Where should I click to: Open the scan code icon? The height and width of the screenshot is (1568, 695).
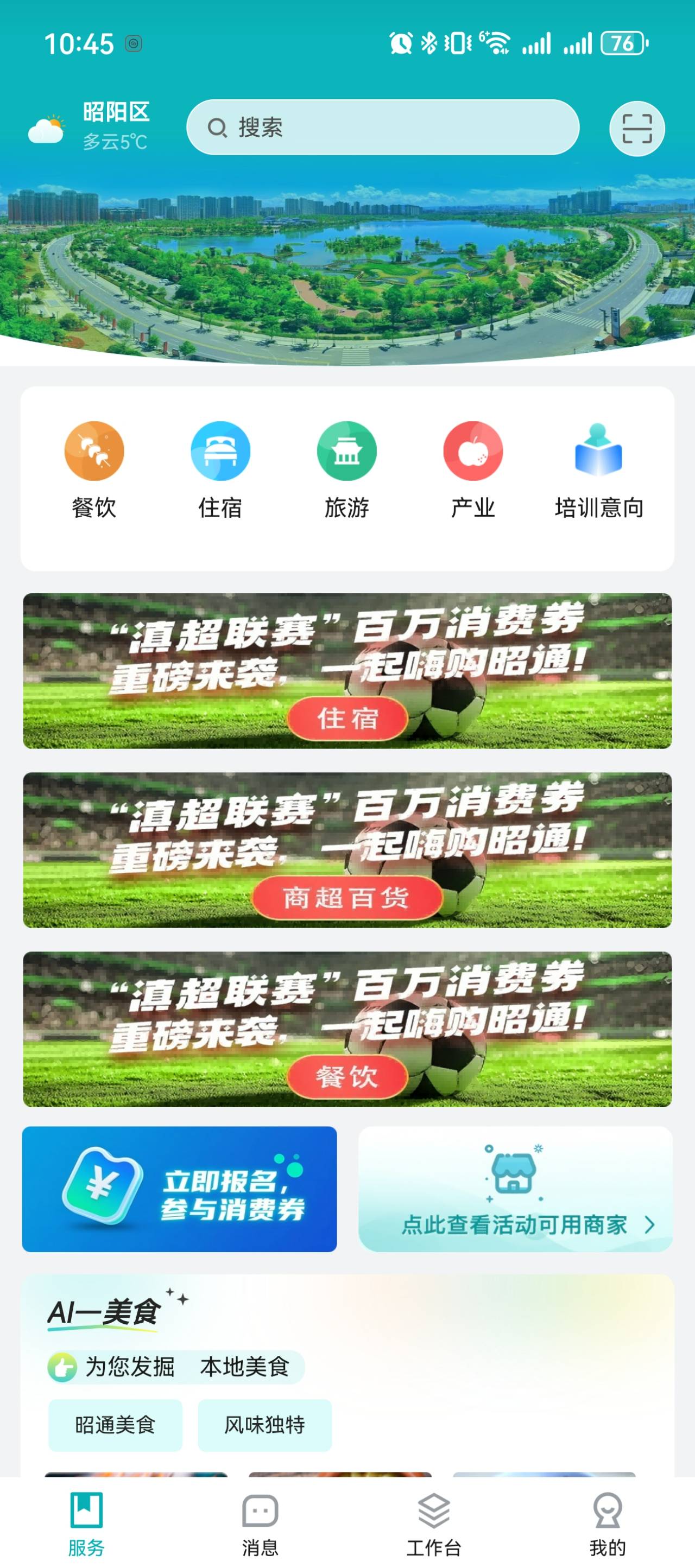(x=636, y=129)
